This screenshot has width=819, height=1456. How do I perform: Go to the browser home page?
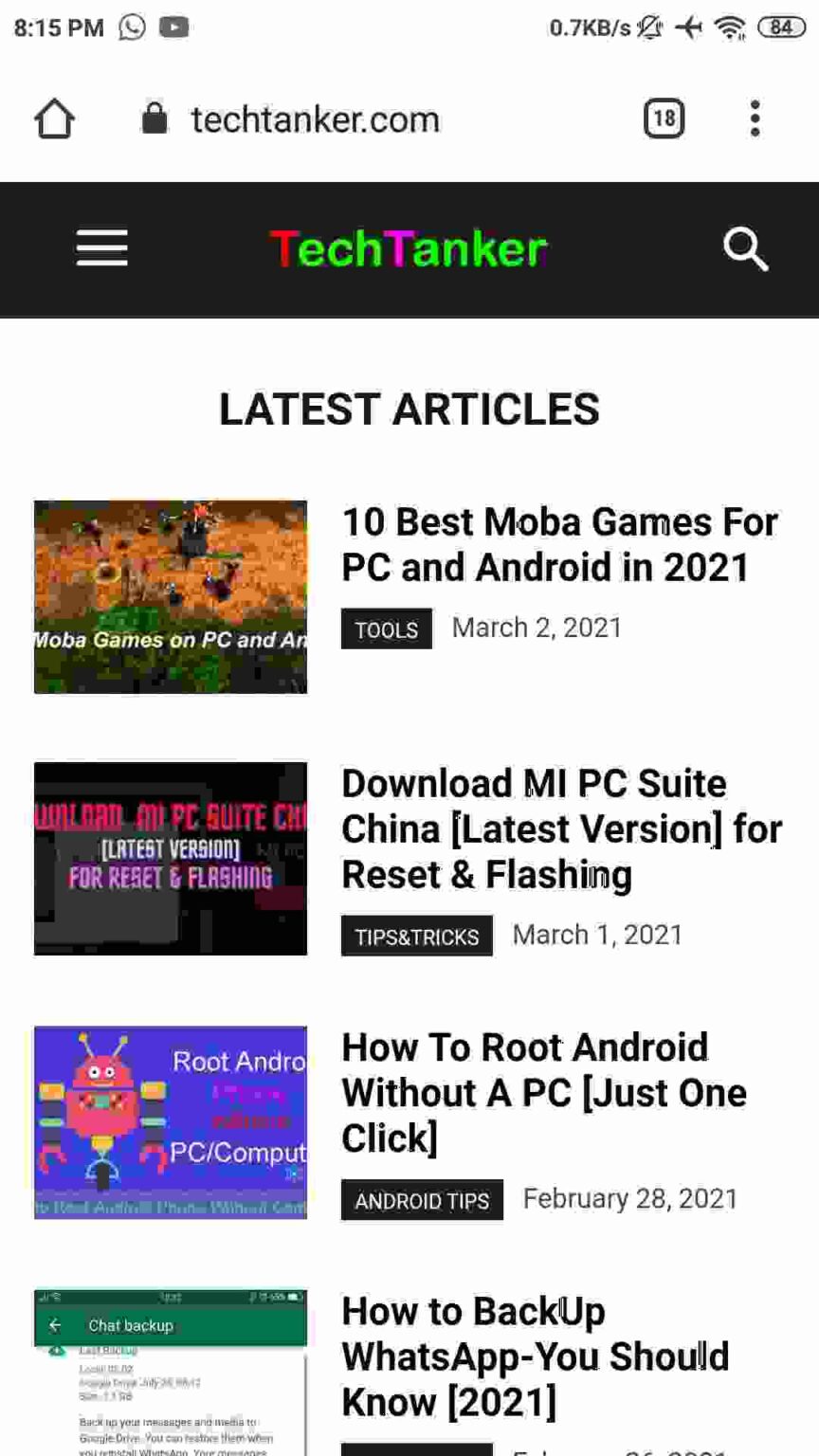coord(54,119)
